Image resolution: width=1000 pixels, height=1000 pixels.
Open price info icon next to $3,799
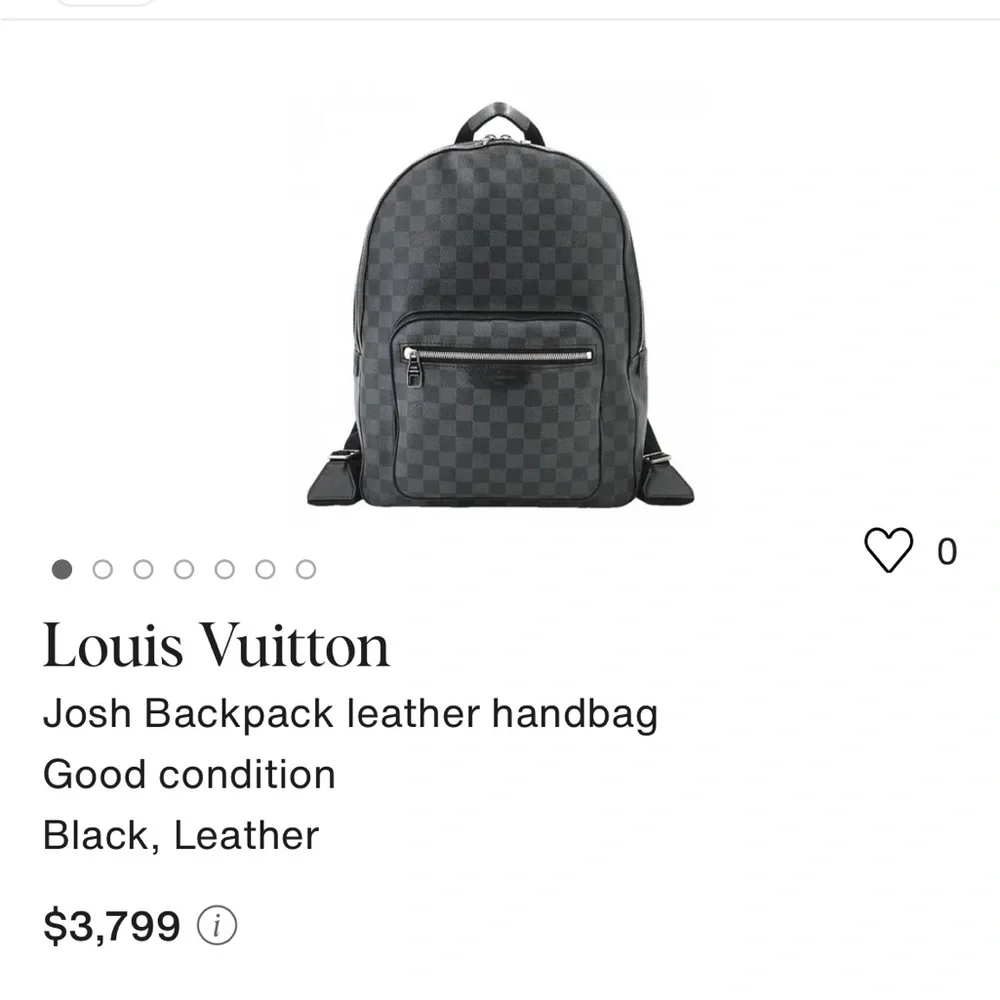point(217,926)
